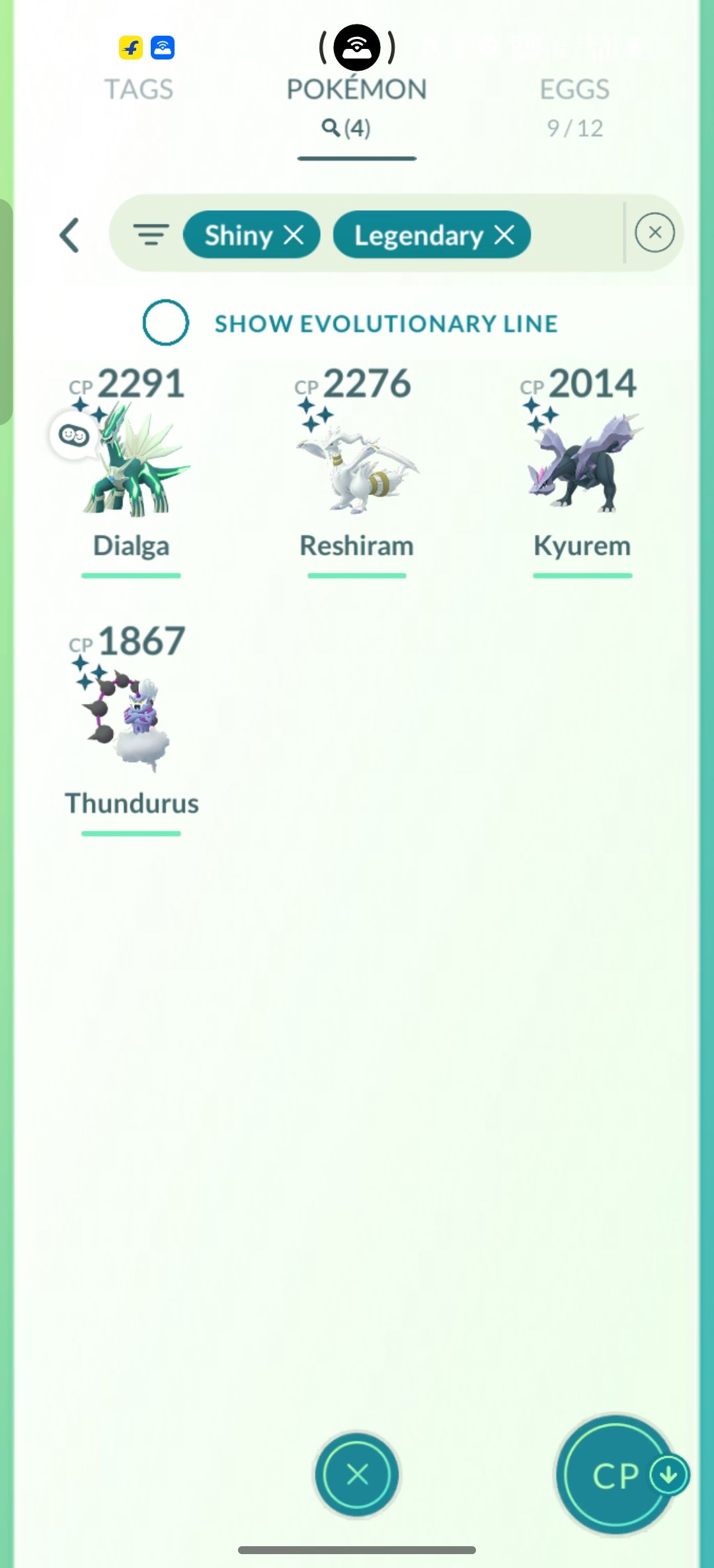714x1568 pixels.
Task: View Thundurus with CP 1867
Action: (132, 721)
